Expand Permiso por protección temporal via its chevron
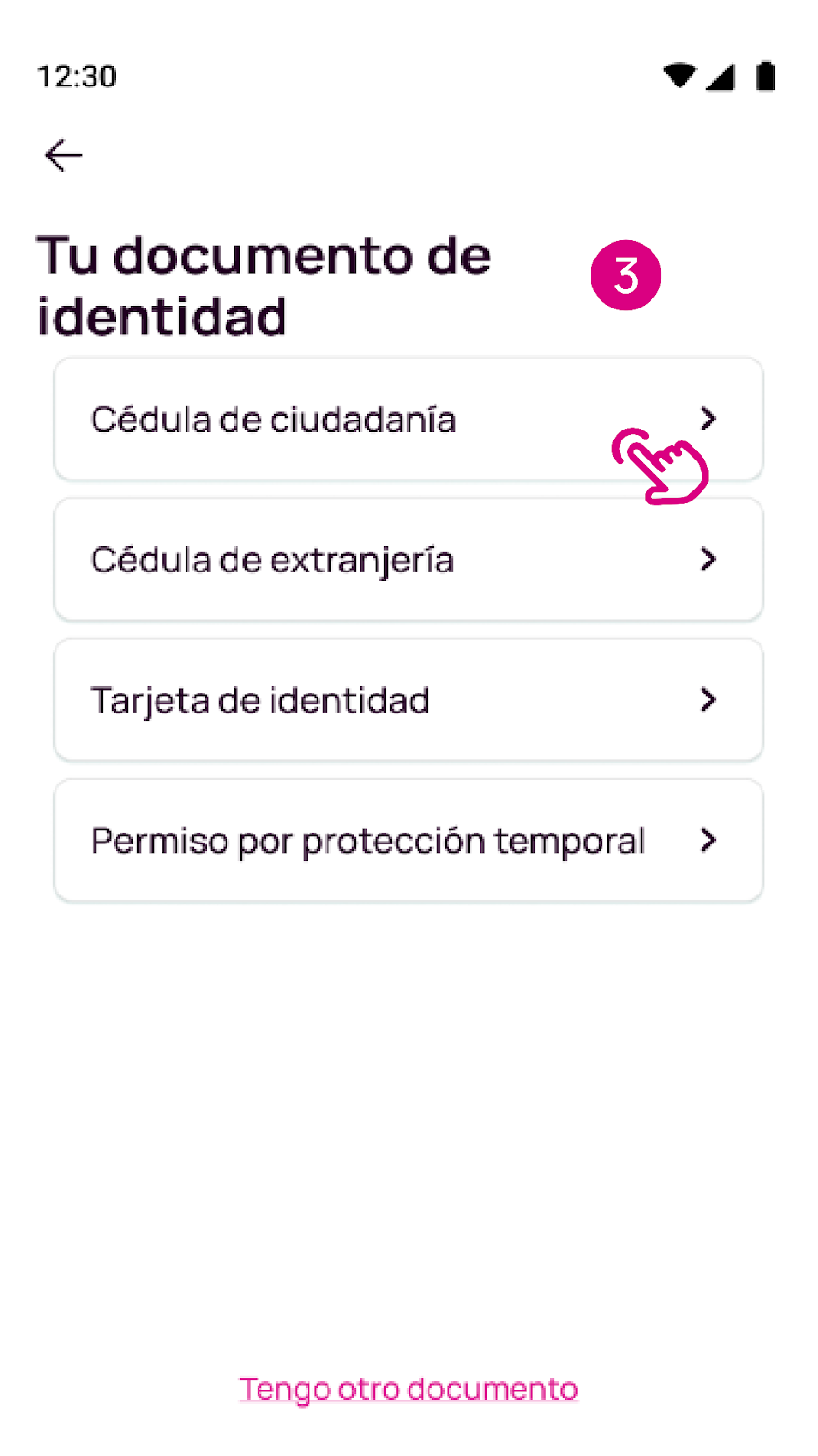This screenshot has width=818, height=1456. tap(708, 840)
